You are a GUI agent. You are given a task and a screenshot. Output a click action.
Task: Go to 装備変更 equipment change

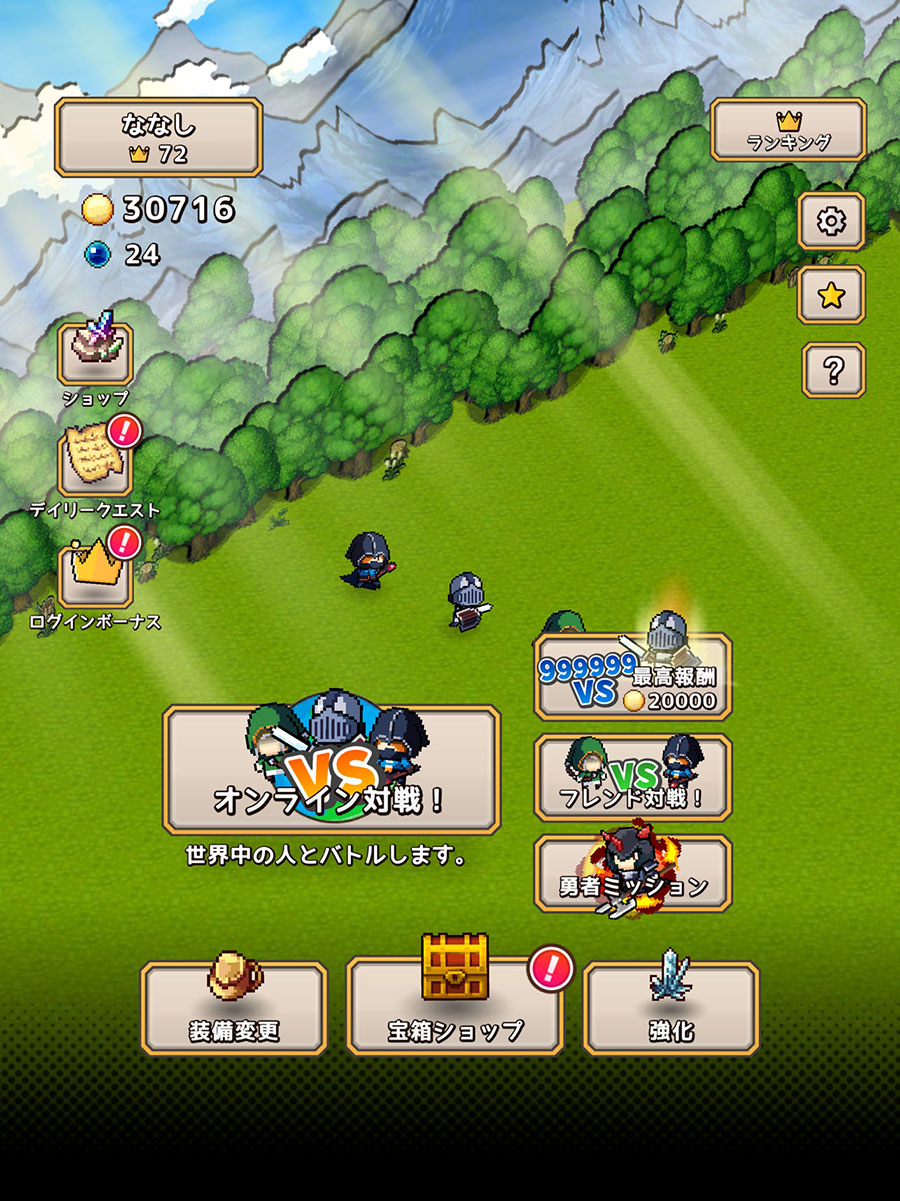click(234, 1008)
